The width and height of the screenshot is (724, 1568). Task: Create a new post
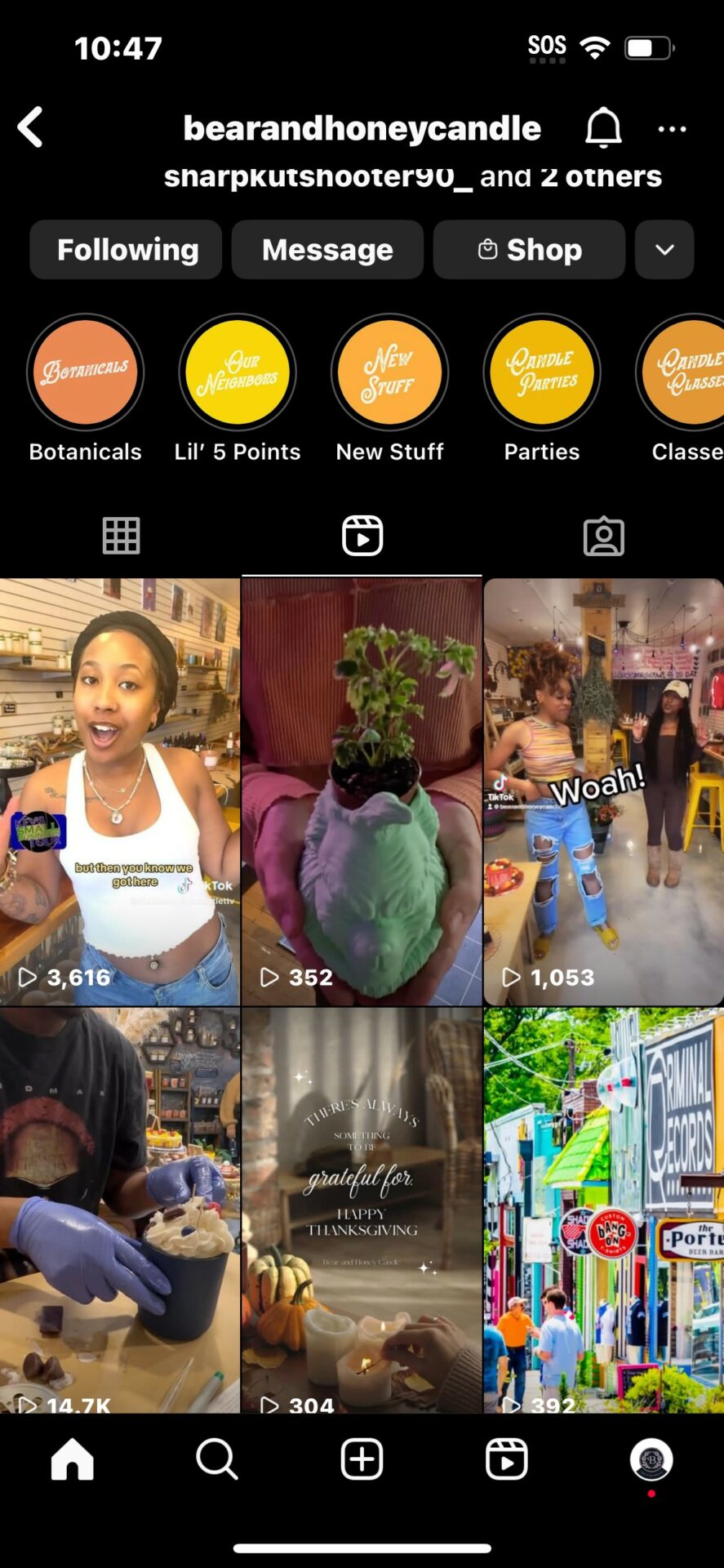click(362, 1459)
